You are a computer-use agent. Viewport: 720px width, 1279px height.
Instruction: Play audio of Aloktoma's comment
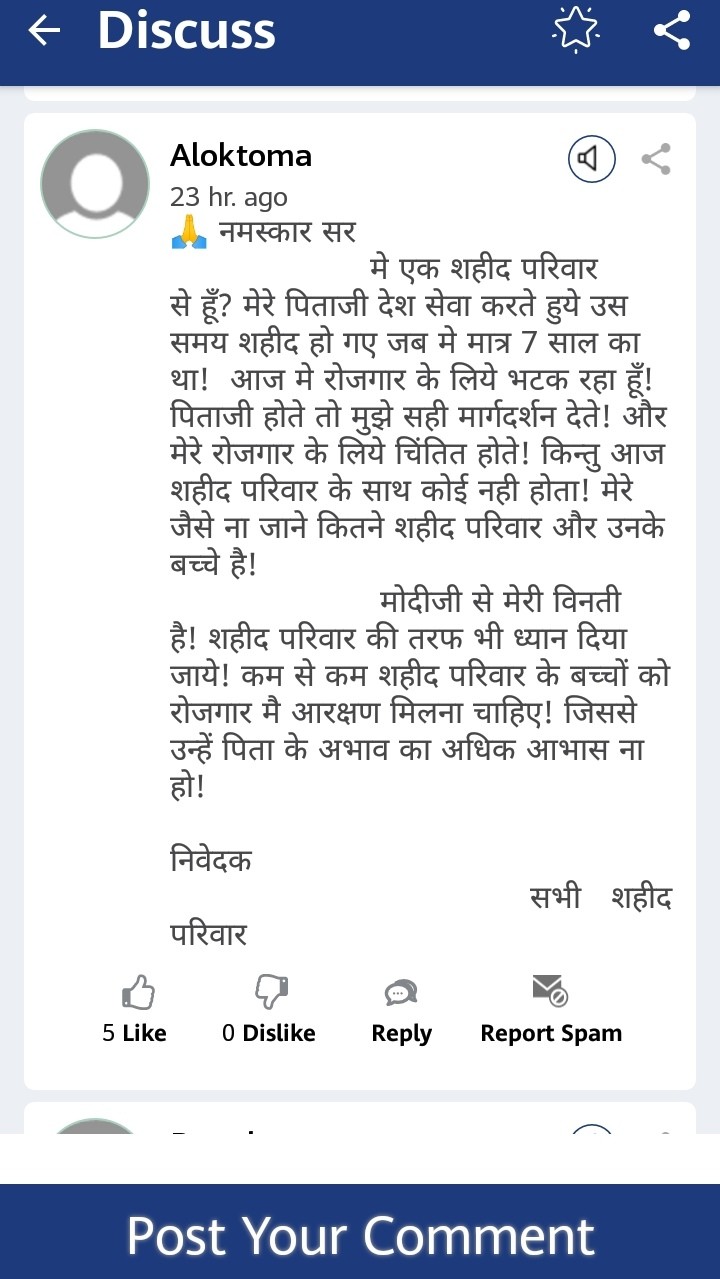coord(592,159)
